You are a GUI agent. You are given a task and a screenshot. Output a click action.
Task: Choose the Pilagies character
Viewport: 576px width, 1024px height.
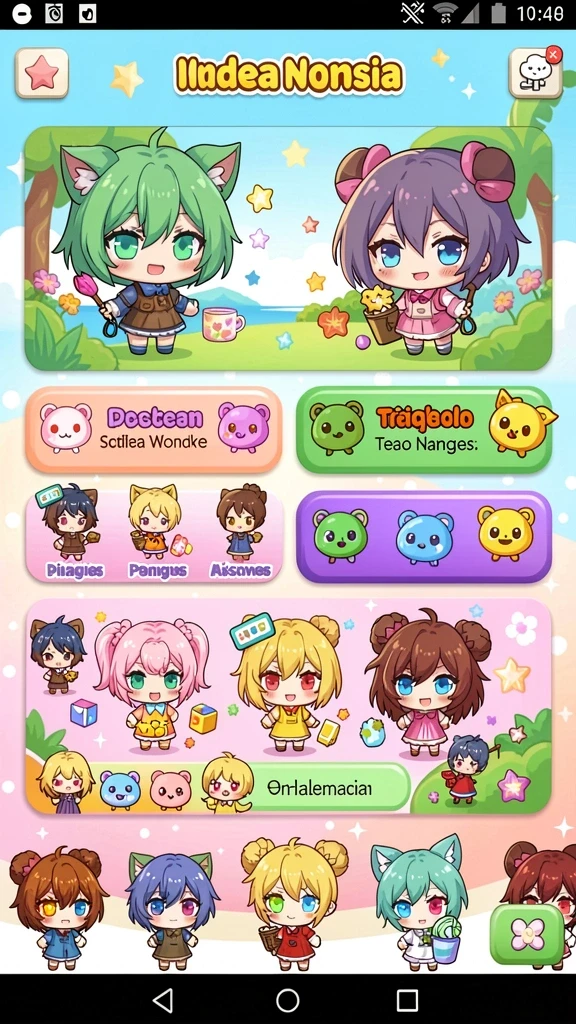point(70,534)
